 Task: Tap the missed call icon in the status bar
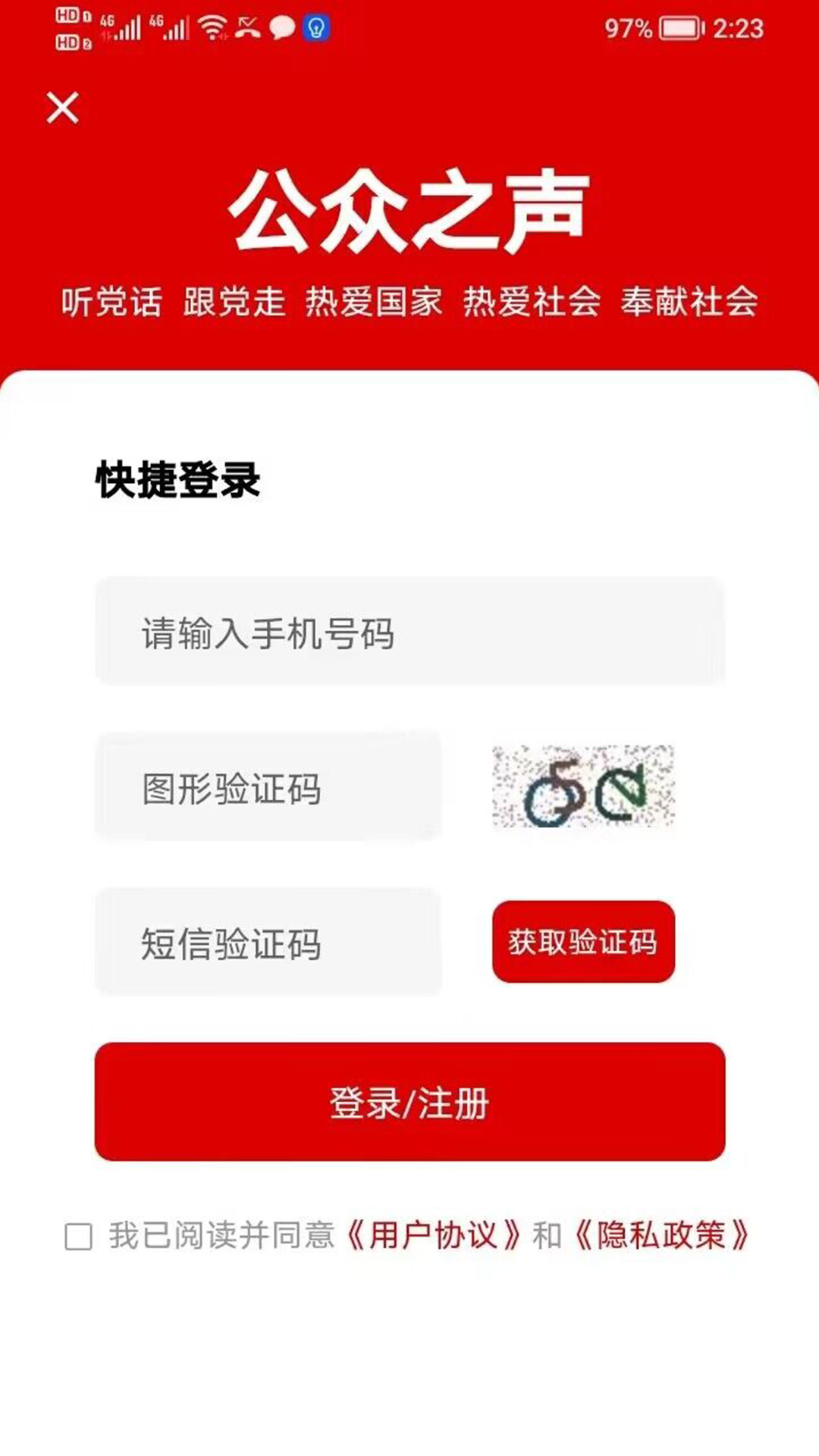[x=246, y=25]
